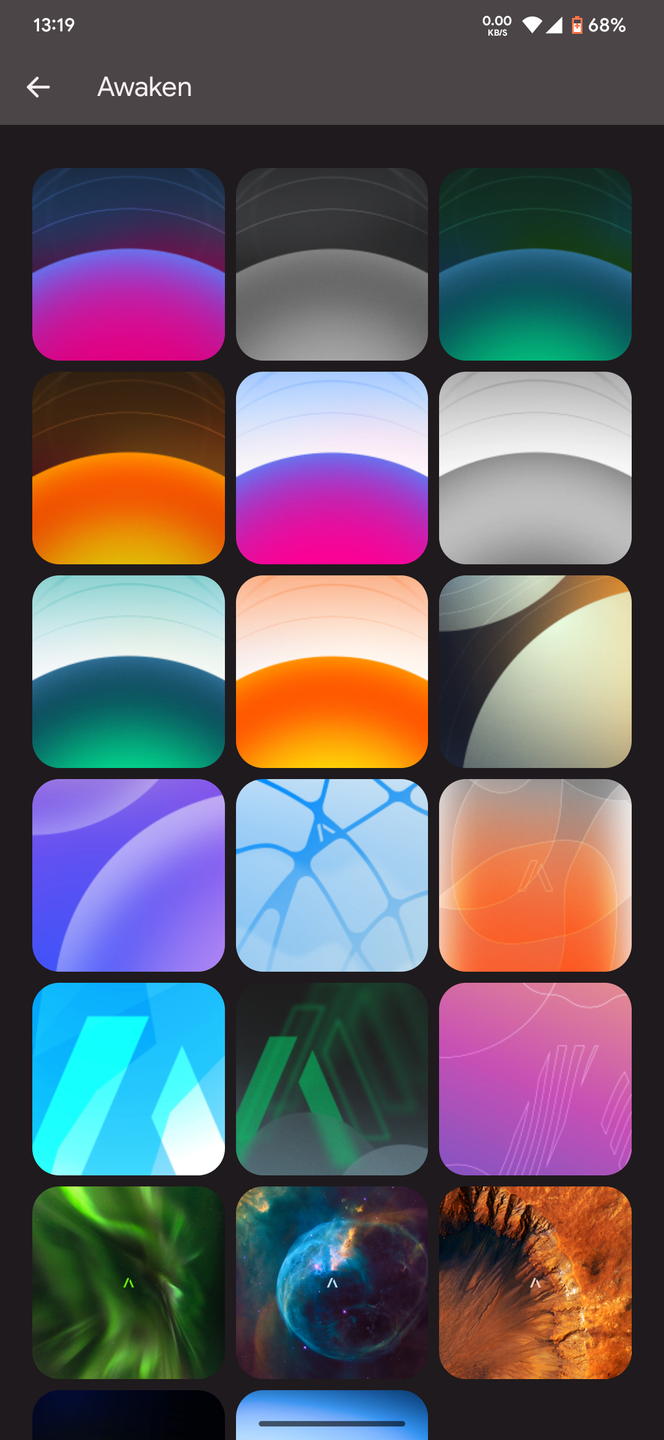
Task: Open the light gray planet wallpaper
Action: coord(535,468)
